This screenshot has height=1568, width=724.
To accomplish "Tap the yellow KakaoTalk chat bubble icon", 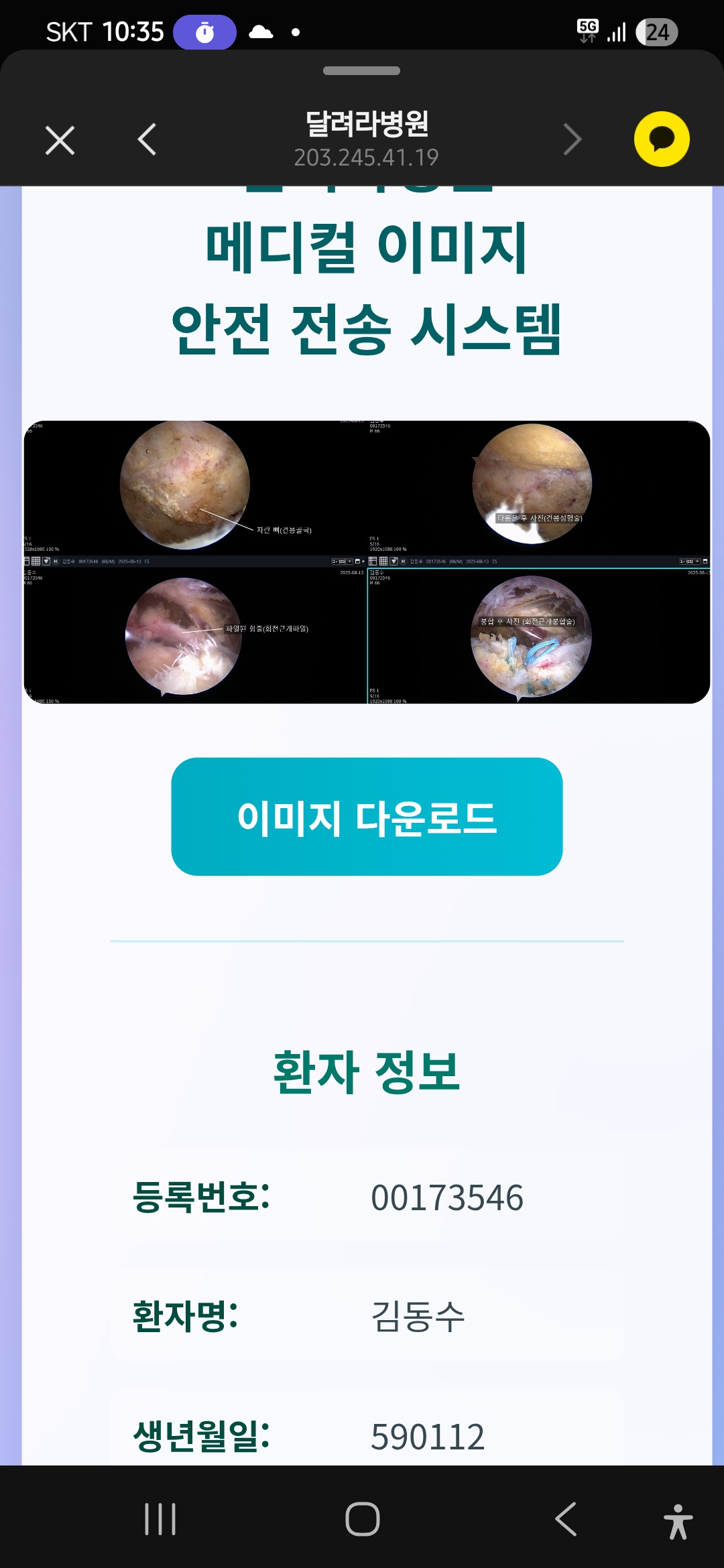I will [662, 139].
